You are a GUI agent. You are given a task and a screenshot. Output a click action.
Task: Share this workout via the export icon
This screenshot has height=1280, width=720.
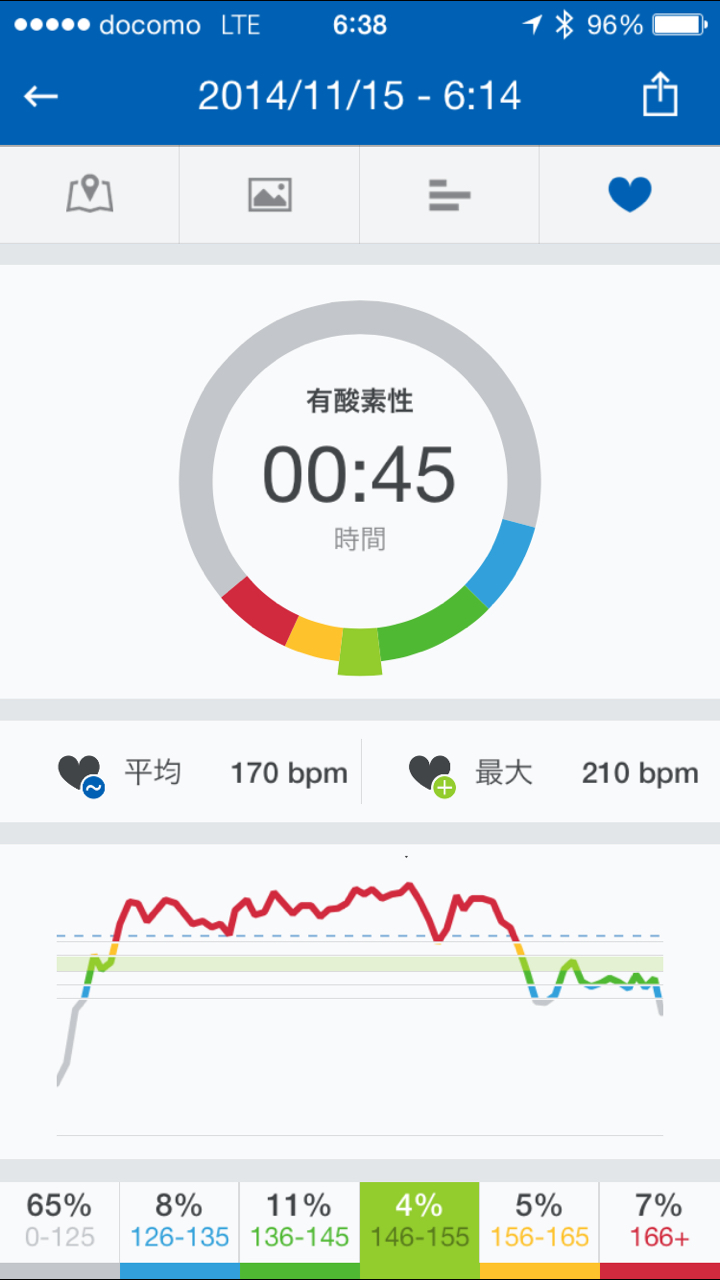click(x=660, y=96)
